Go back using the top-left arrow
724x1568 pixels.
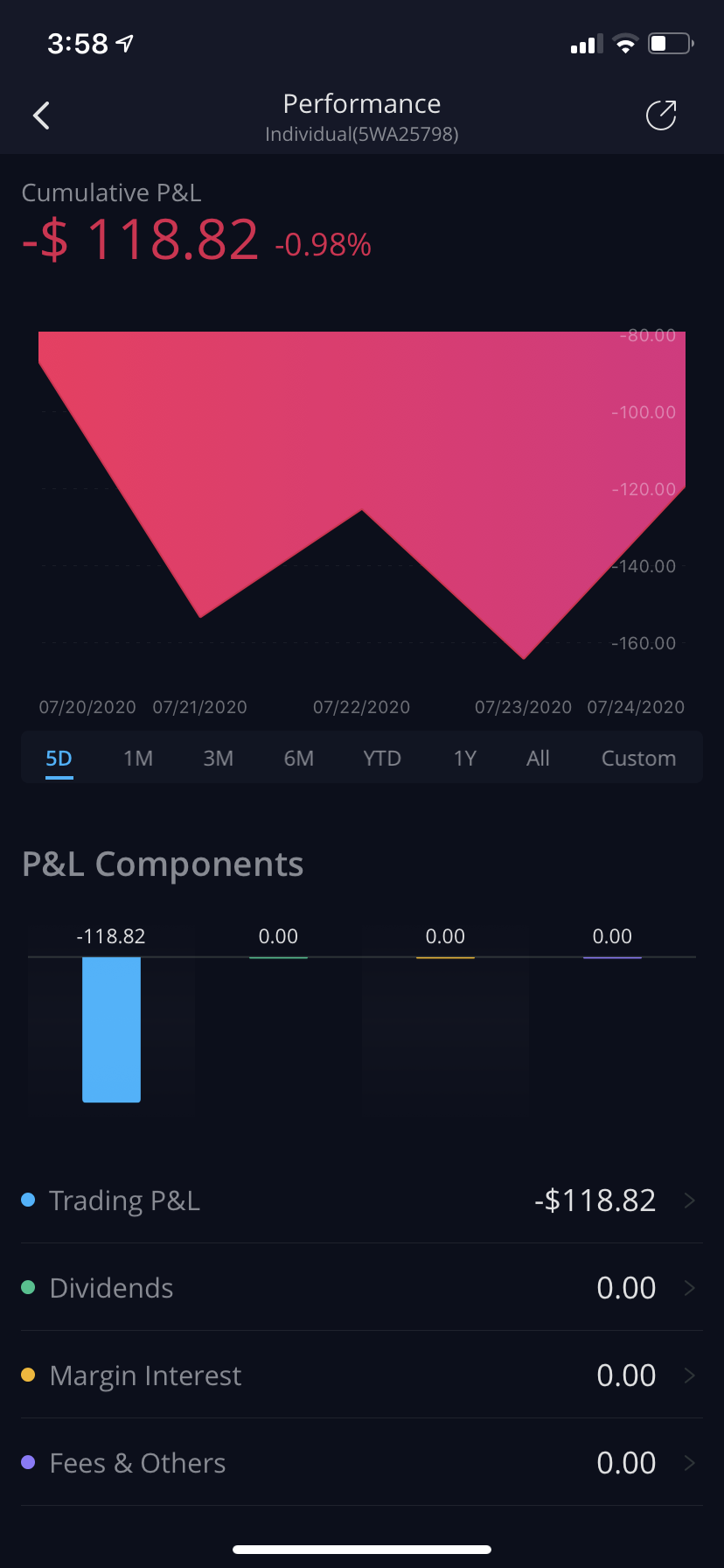coord(41,115)
